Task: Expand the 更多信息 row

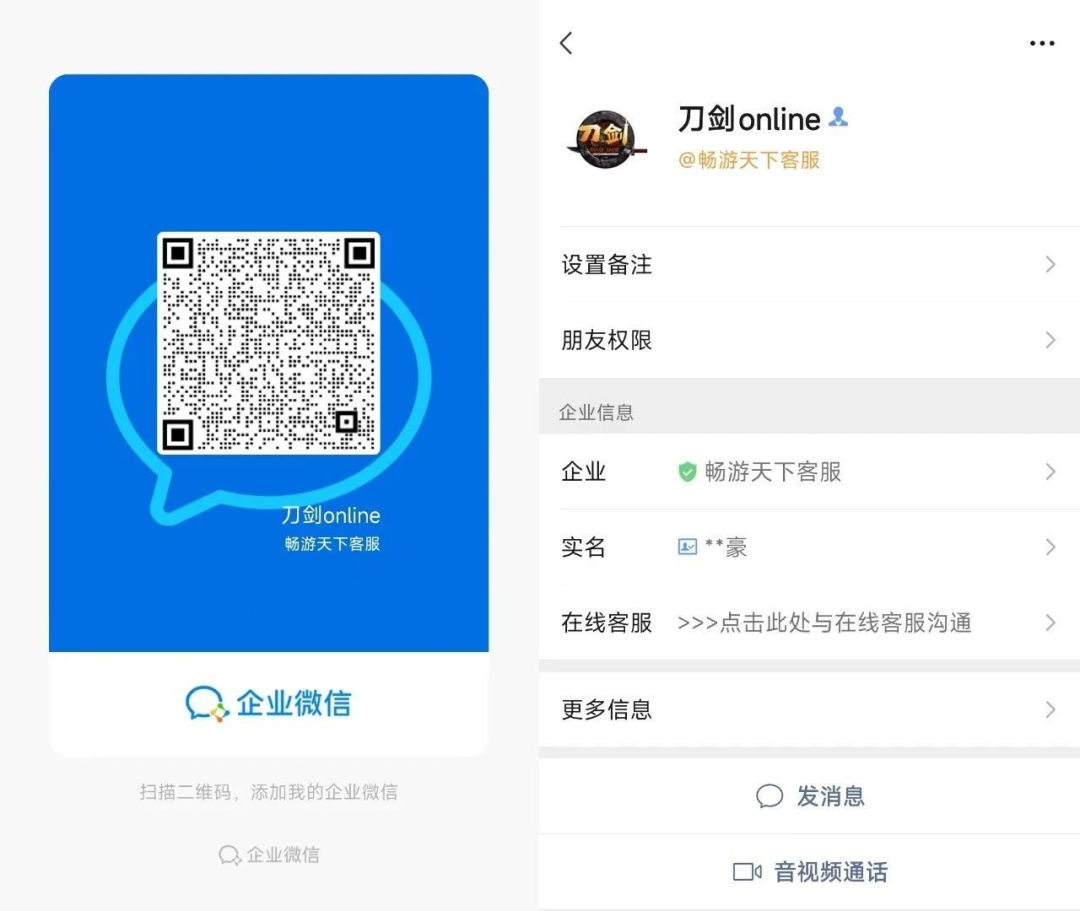Action: pos(808,710)
